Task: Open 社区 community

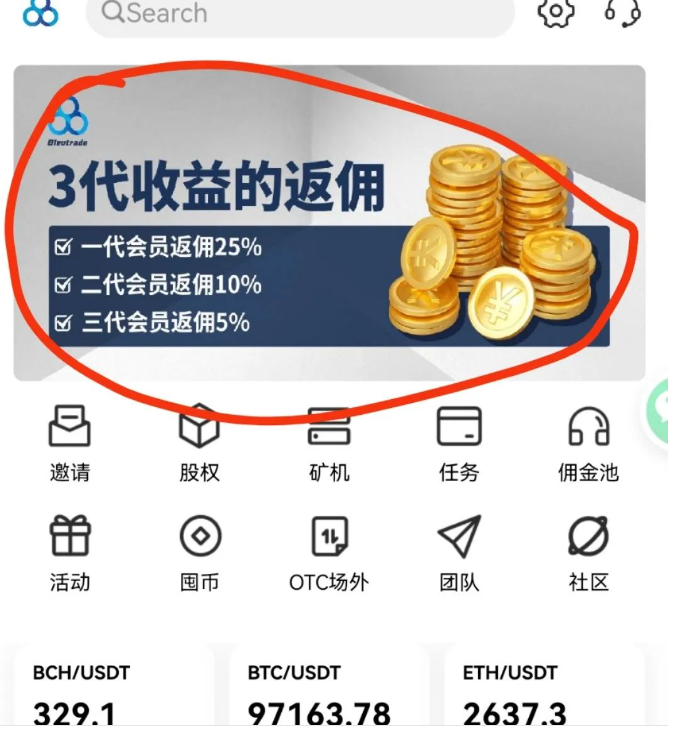Action: (x=588, y=553)
